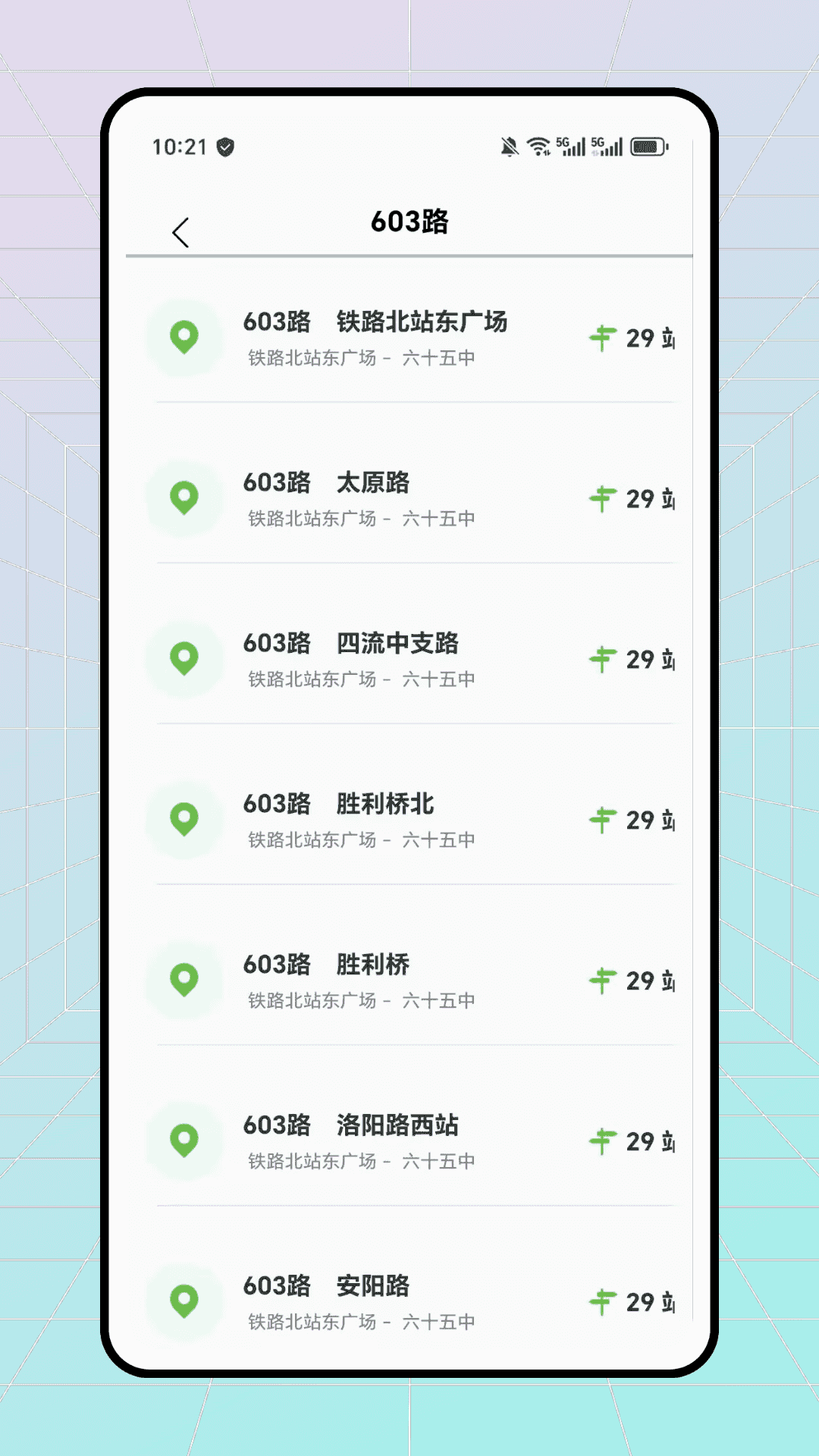Click the battery indicator in the status bar
The image size is (819, 1456).
click(x=648, y=146)
